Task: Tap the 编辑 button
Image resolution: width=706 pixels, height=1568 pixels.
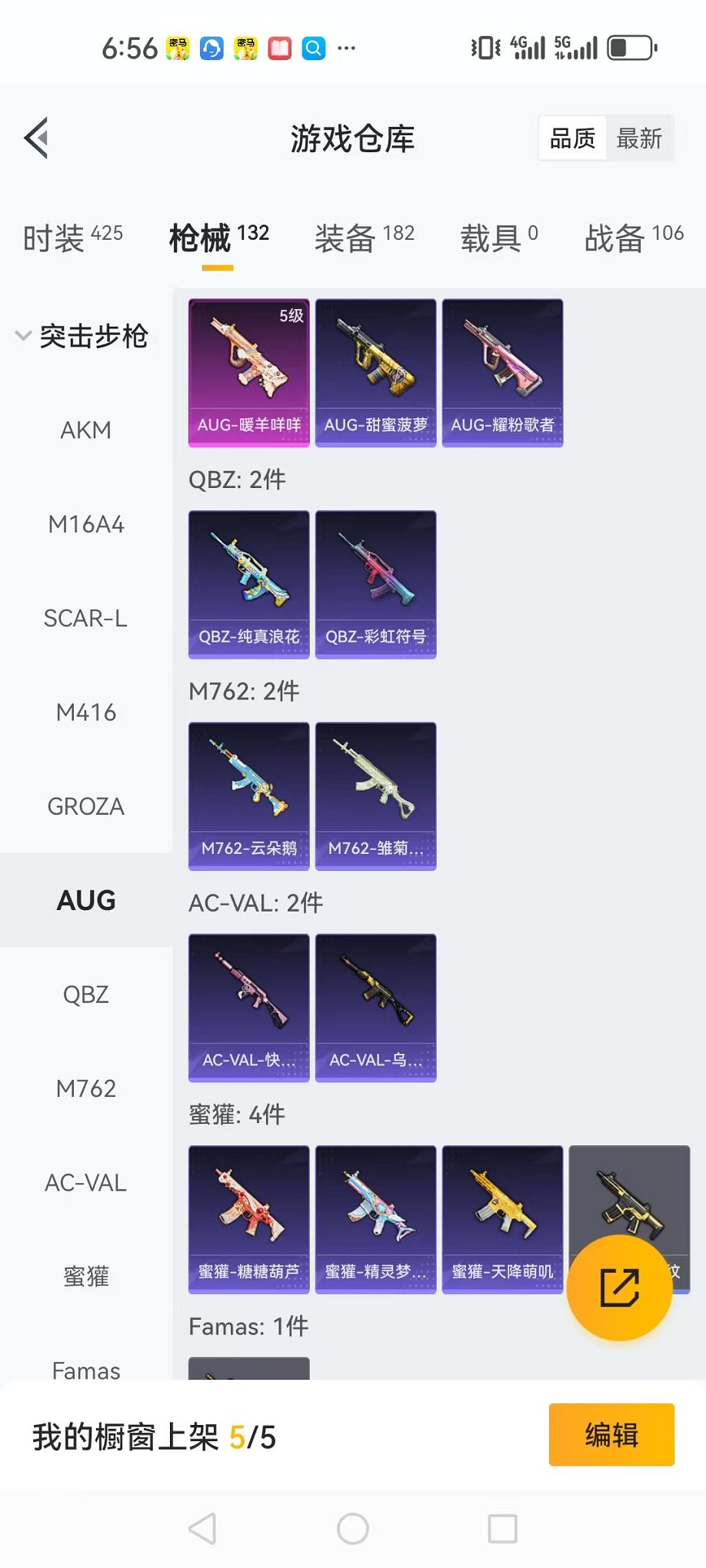Action: 611,1435
